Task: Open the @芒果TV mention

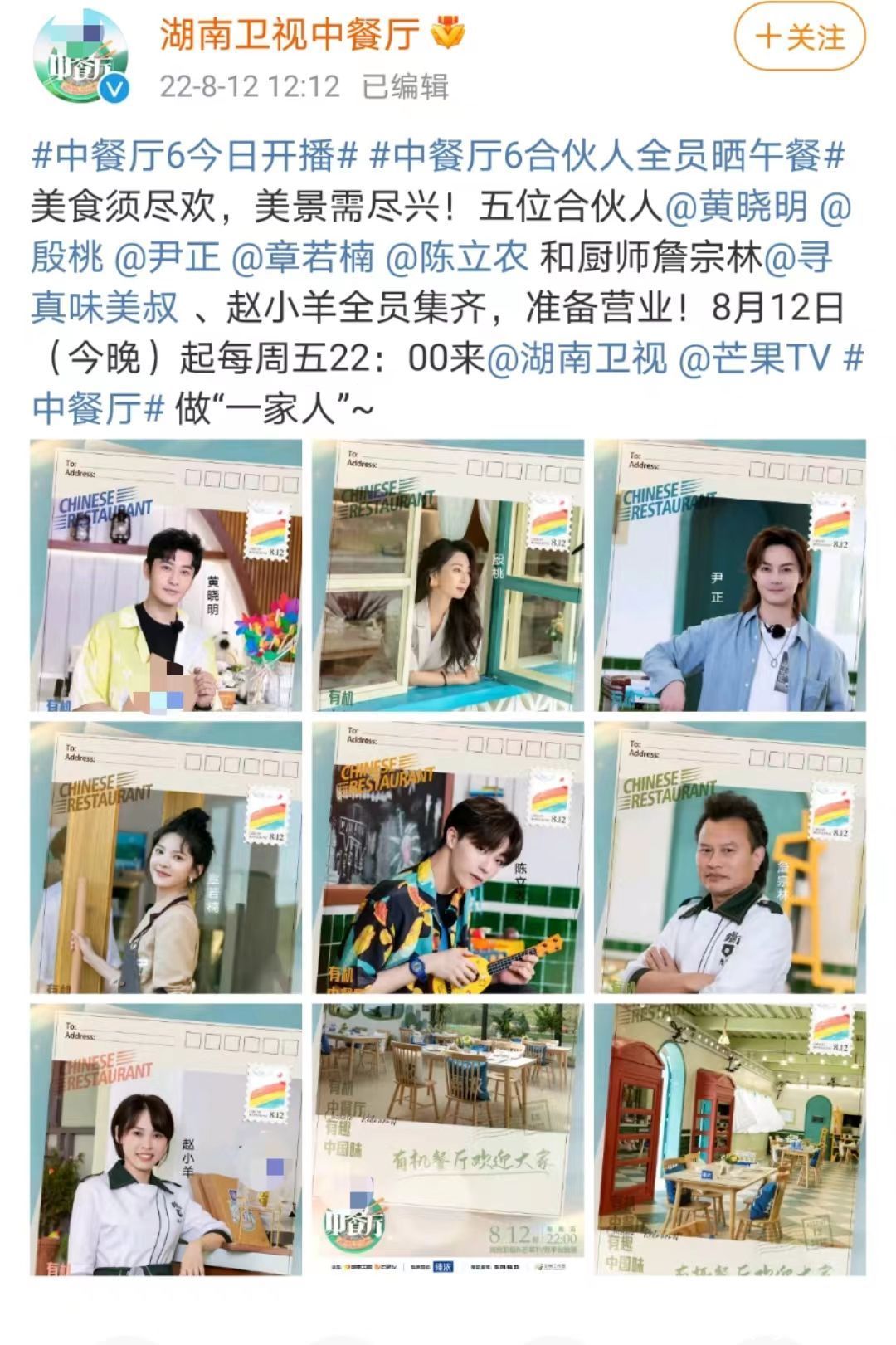Action: pyautogui.click(x=755, y=358)
